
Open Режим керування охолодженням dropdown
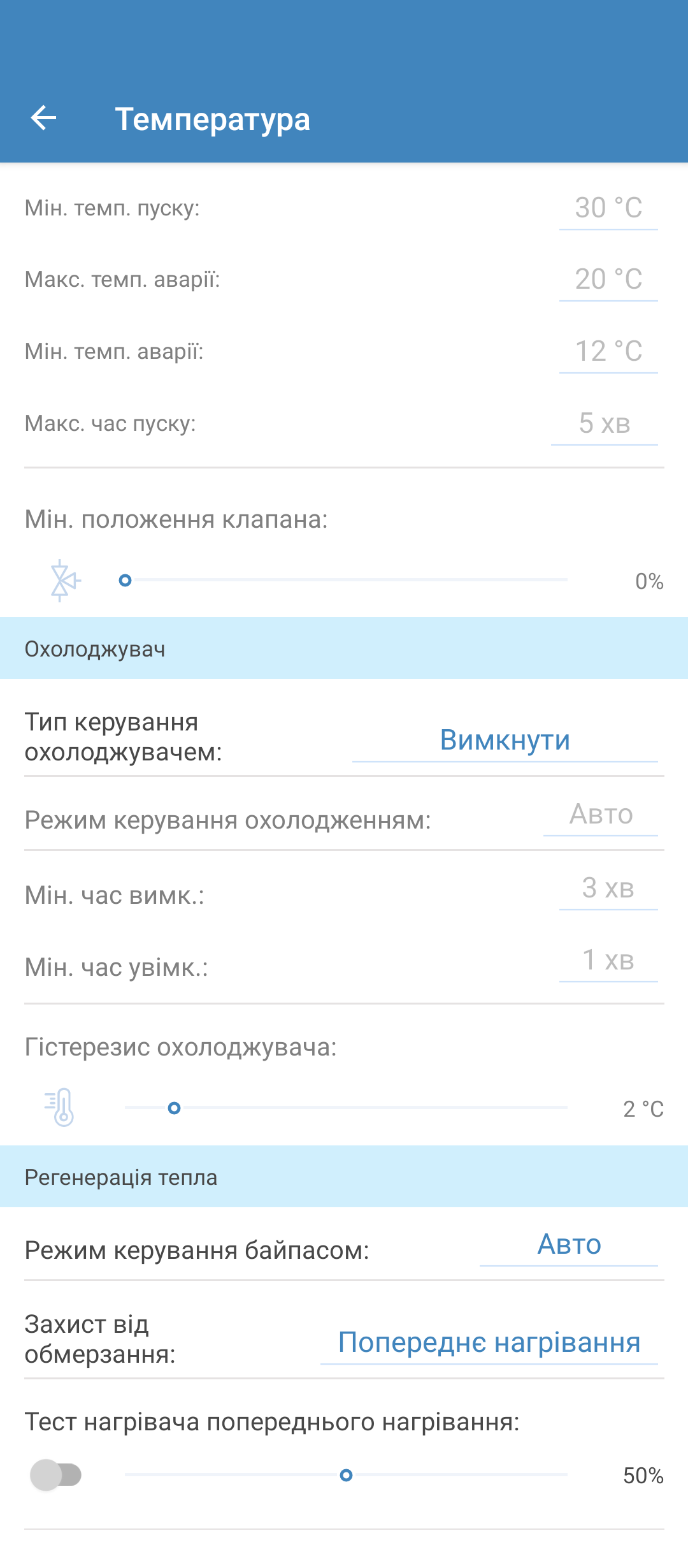(601, 815)
